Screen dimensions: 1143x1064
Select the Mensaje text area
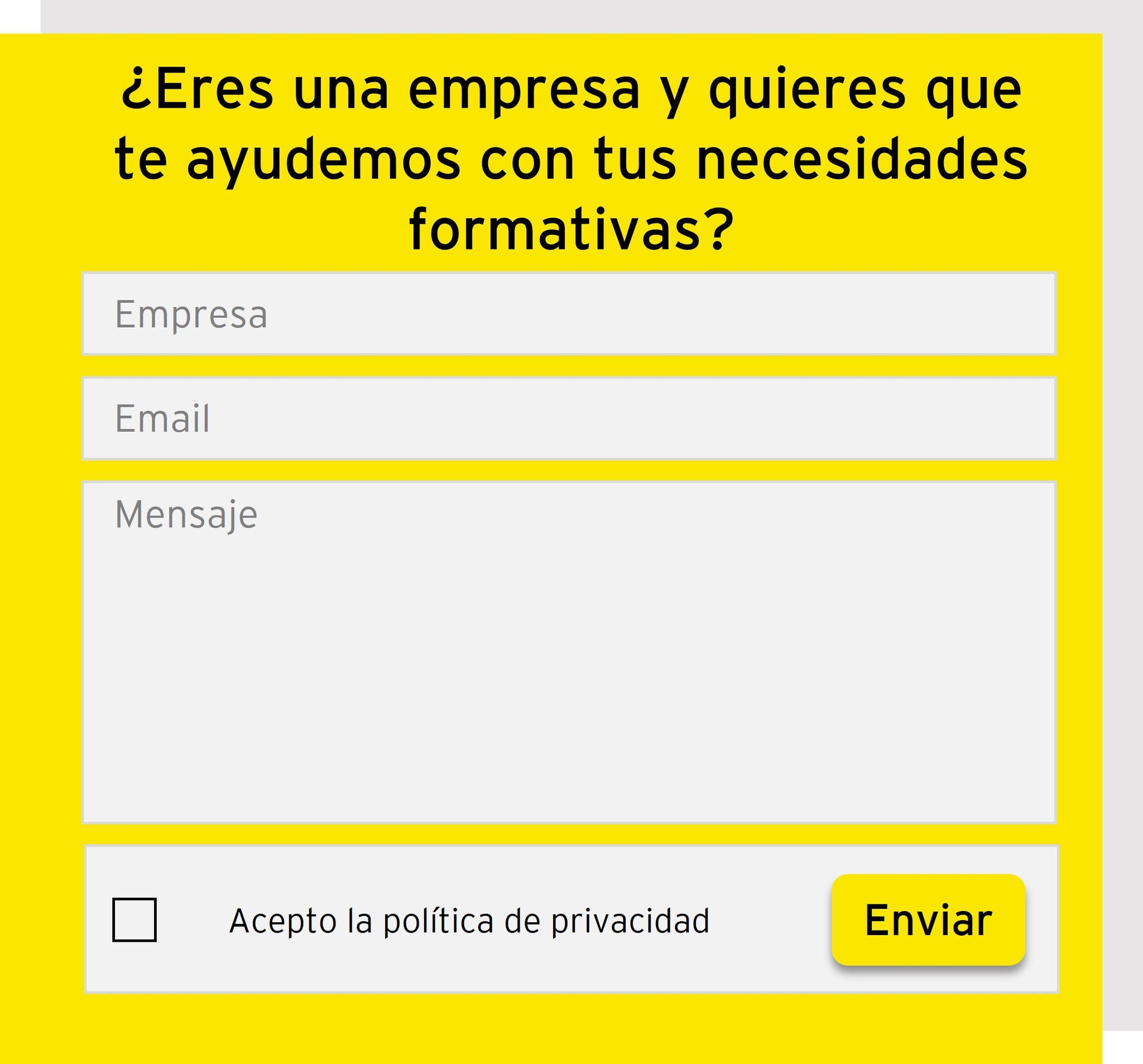click(569, 651)
